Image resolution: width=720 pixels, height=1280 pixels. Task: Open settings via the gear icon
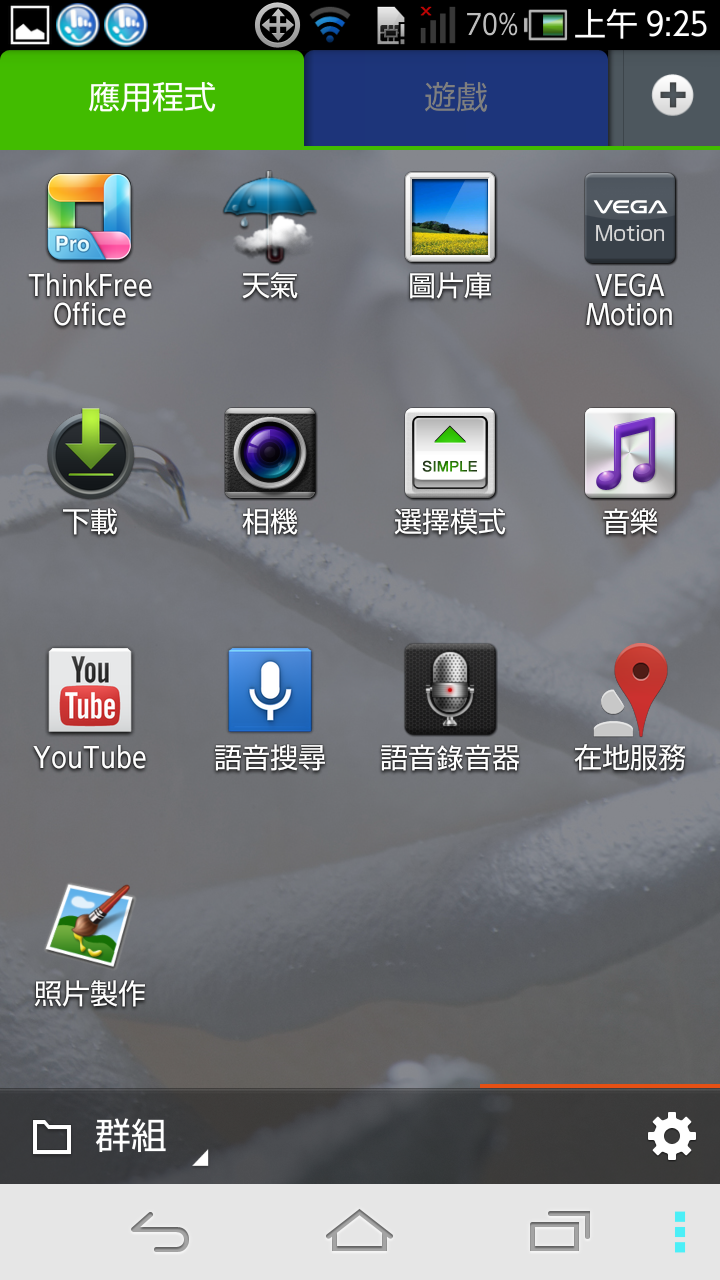point(671,1137)
